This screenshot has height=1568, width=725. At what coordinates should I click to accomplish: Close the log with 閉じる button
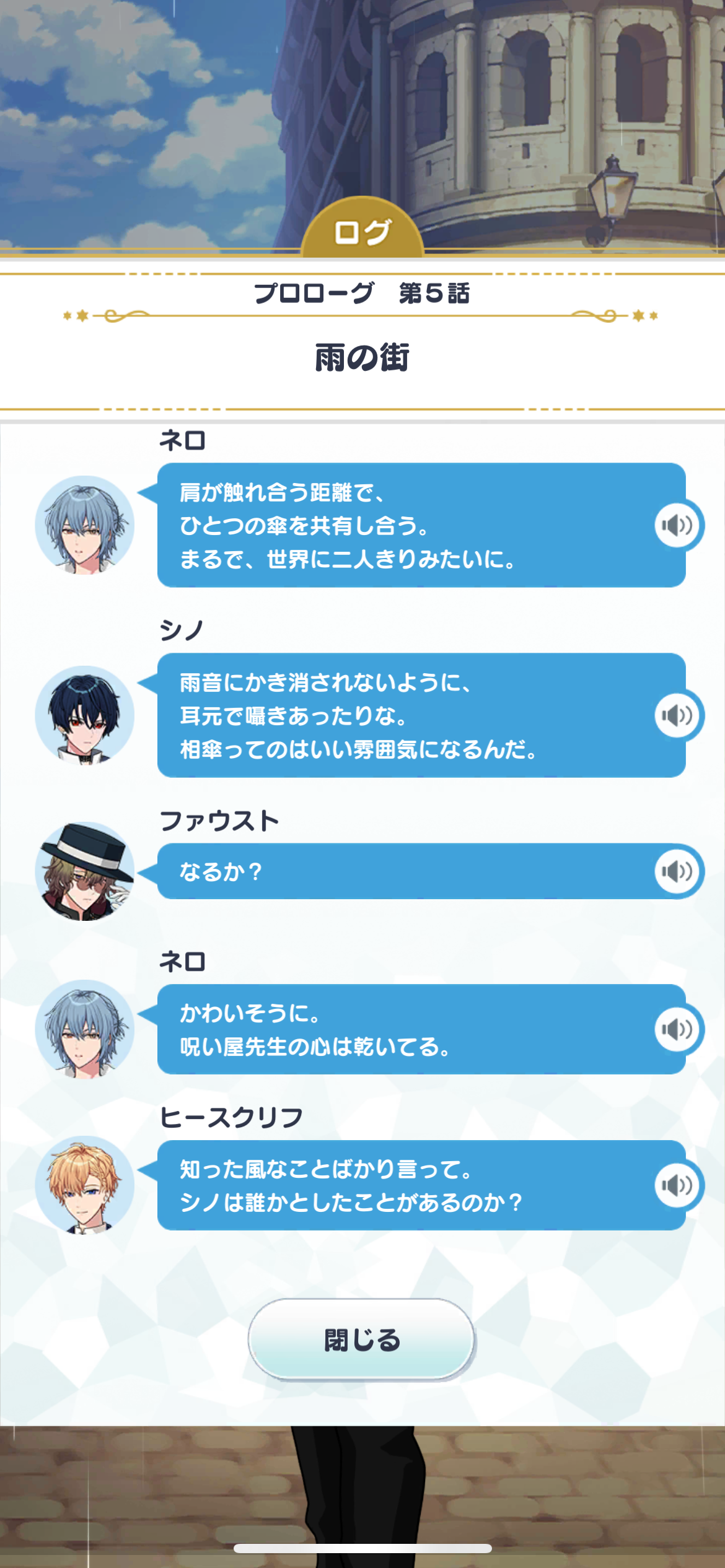pyautogui.click(x=362, y=1340)
